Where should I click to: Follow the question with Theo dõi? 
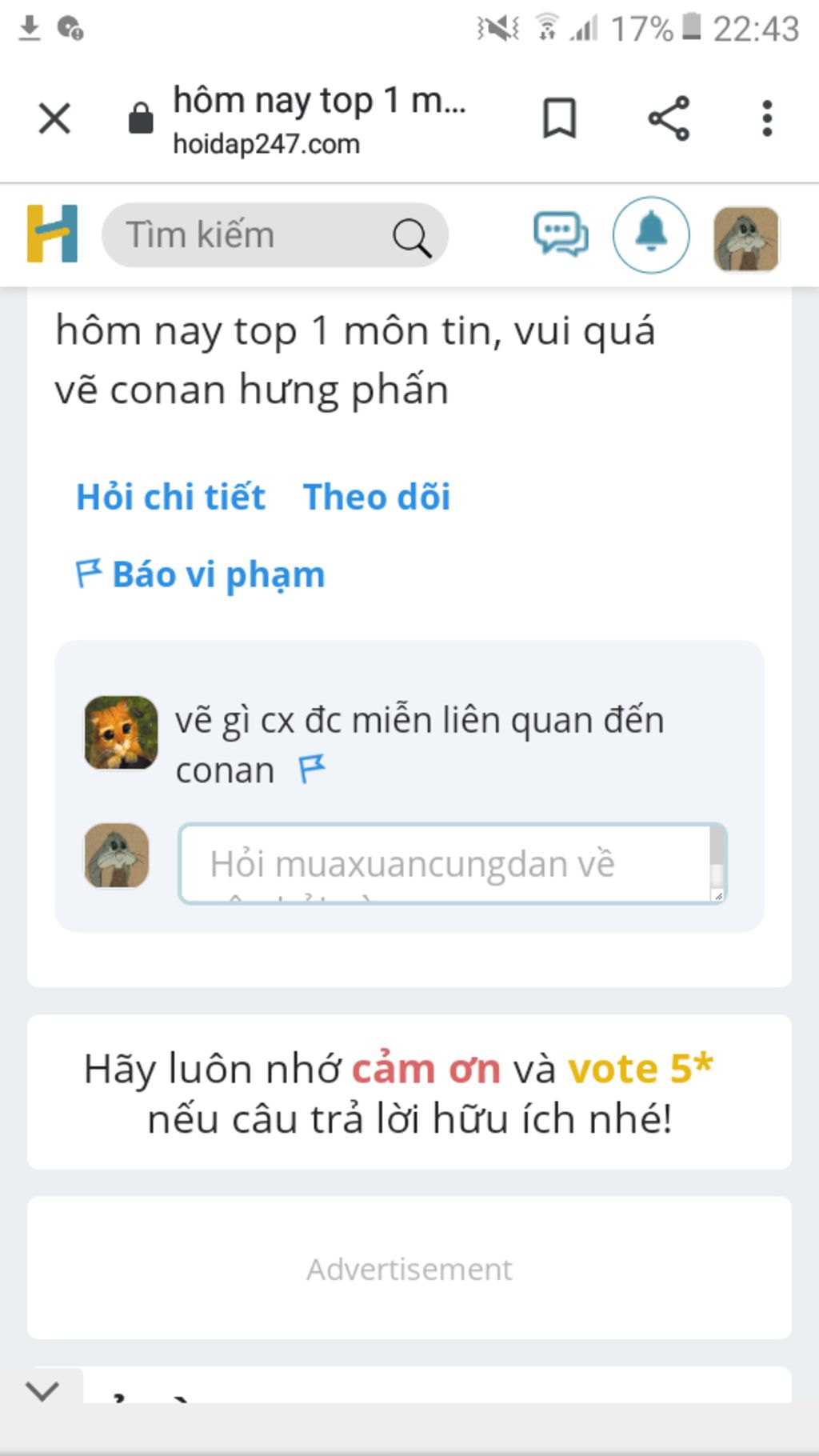tap(377, 498)
